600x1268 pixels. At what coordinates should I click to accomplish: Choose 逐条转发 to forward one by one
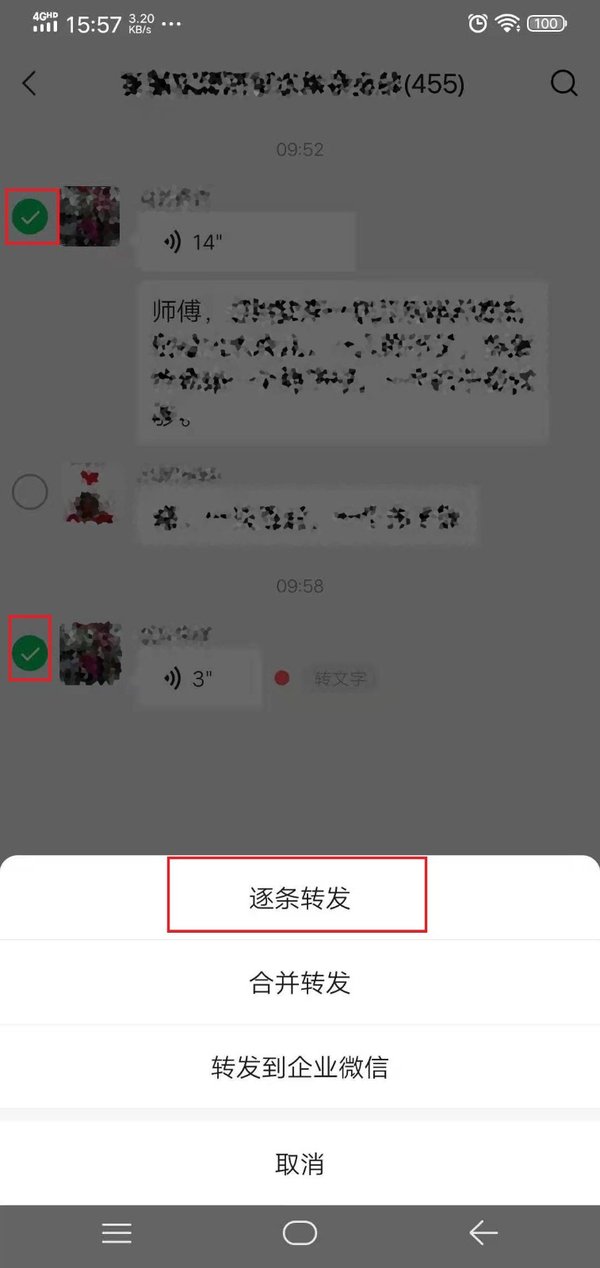[299, 897]
